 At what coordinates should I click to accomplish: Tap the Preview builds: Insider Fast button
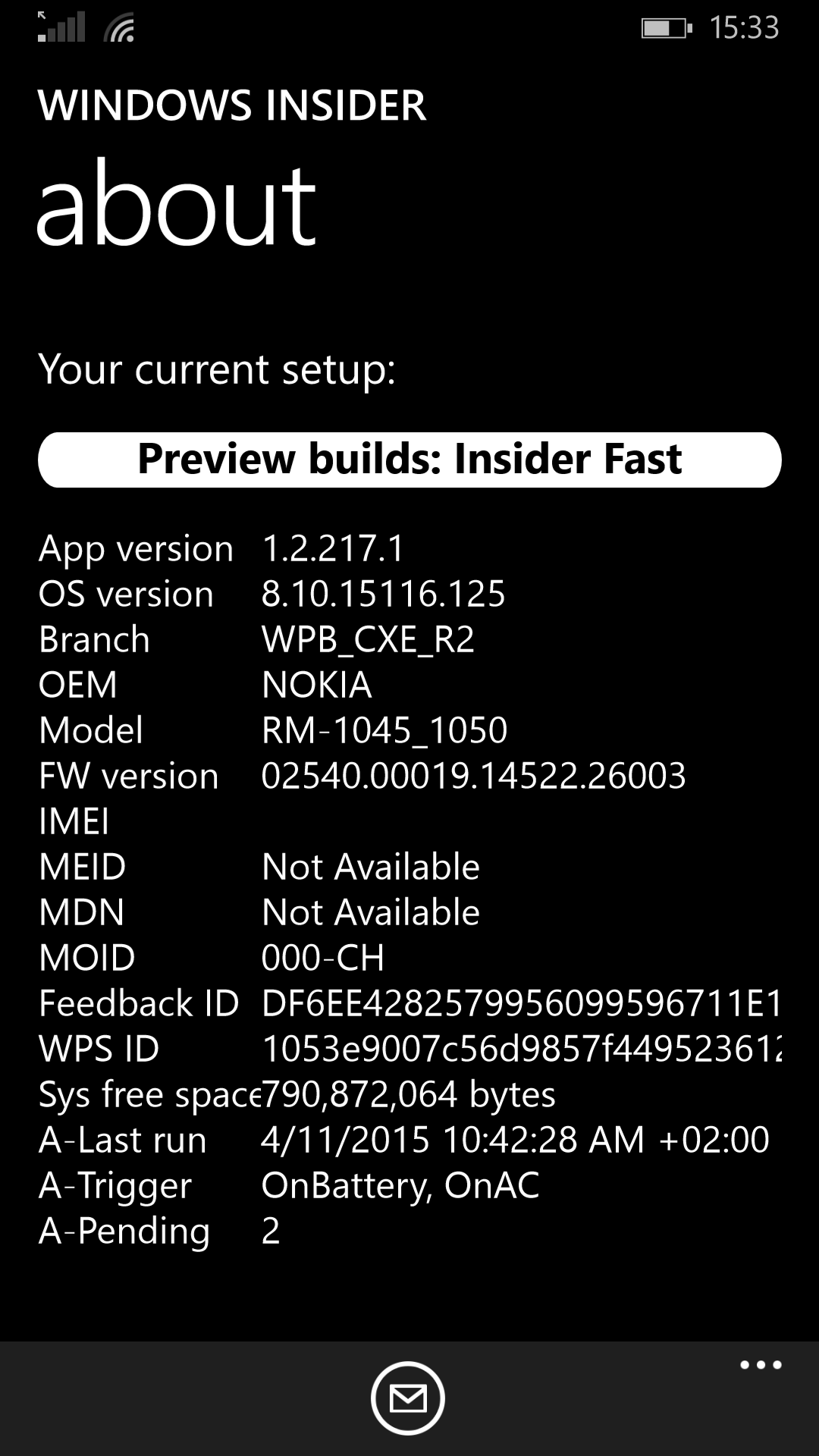[409, 460]
